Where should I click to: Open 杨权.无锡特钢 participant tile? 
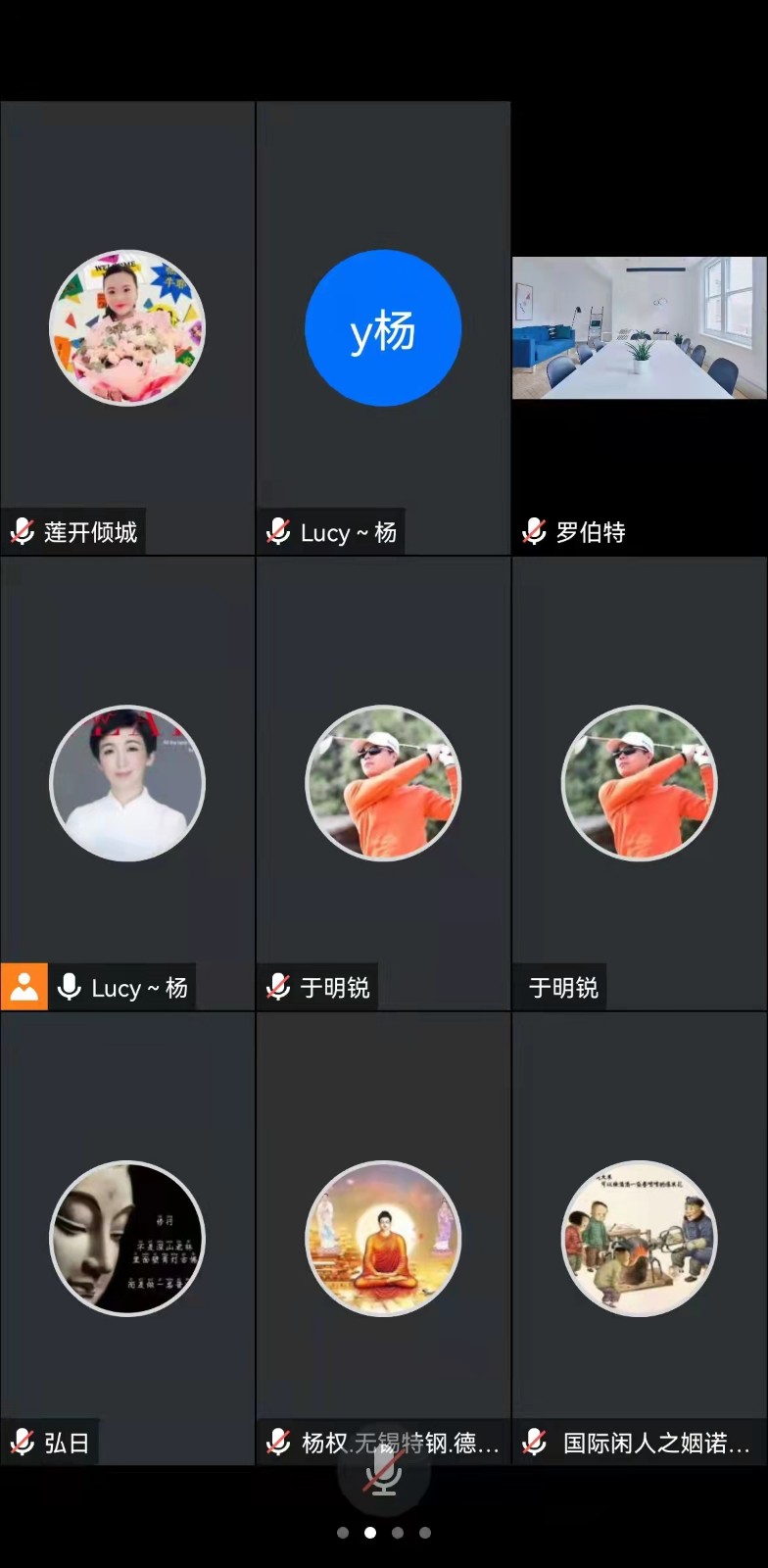click(x=383, y=1239)
